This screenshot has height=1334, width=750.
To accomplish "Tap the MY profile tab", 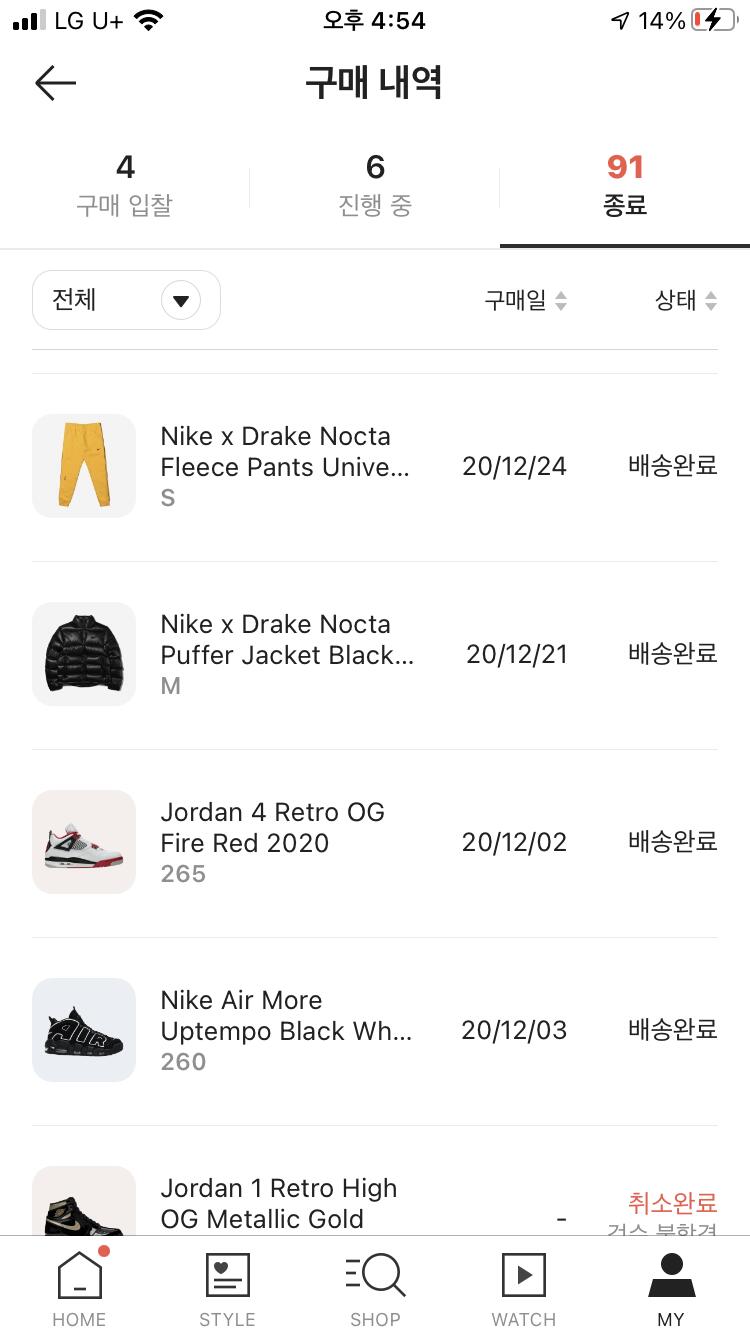I will point(671,1288).
